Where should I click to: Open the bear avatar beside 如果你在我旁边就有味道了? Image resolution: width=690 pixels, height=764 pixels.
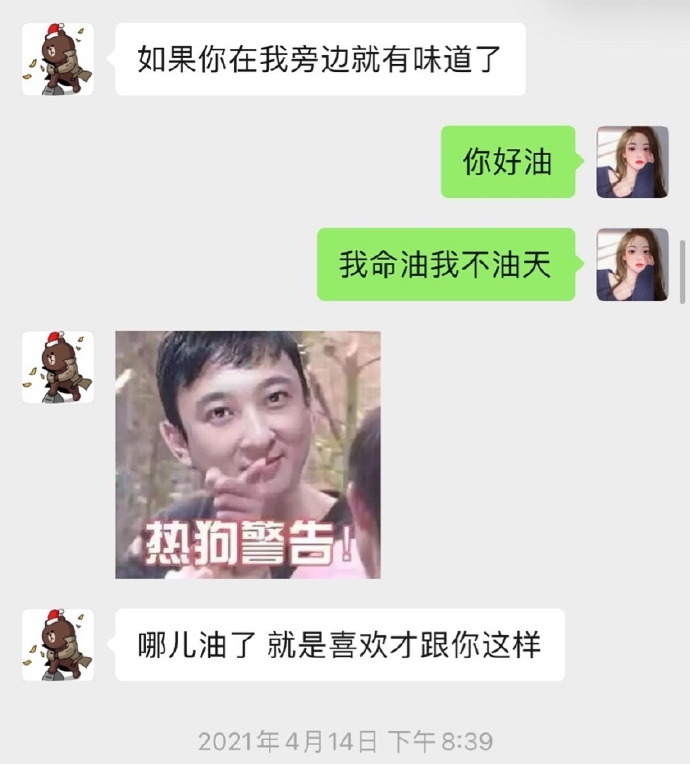click(58, 60)
